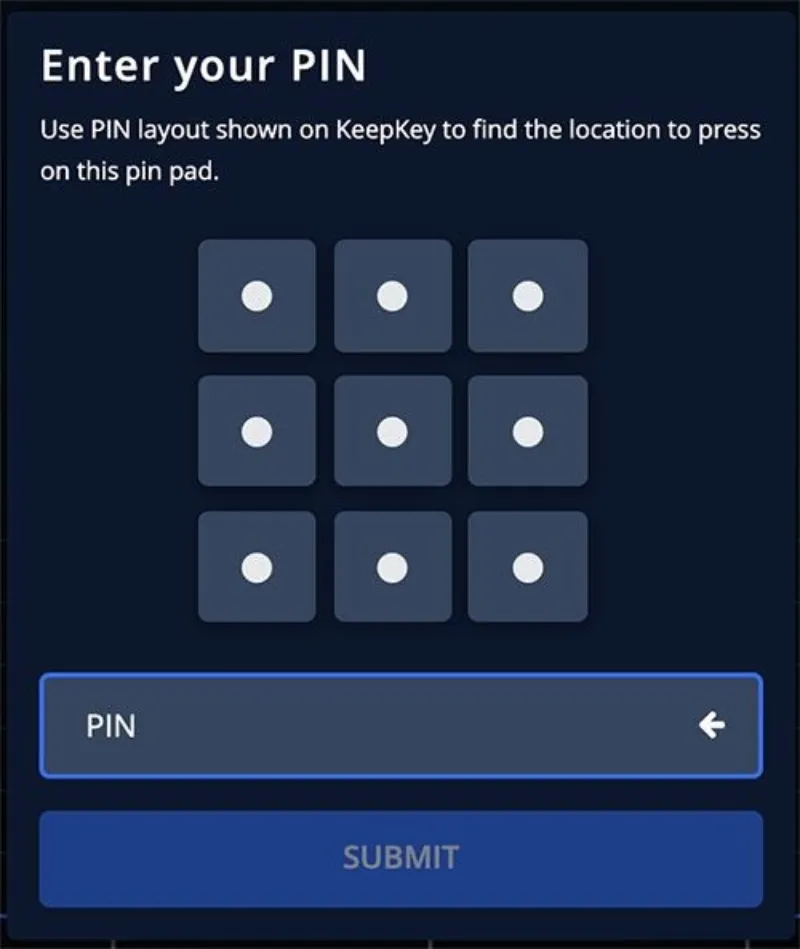Image resolution: width=800 pixels, height=949 pixels.
Task: Focus the PIN entry field
Action: [360, 726]
